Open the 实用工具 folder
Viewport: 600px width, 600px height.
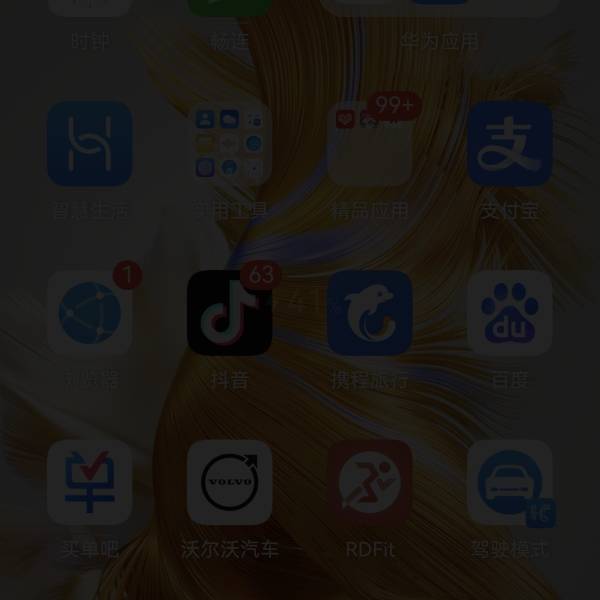pos(230,144)
